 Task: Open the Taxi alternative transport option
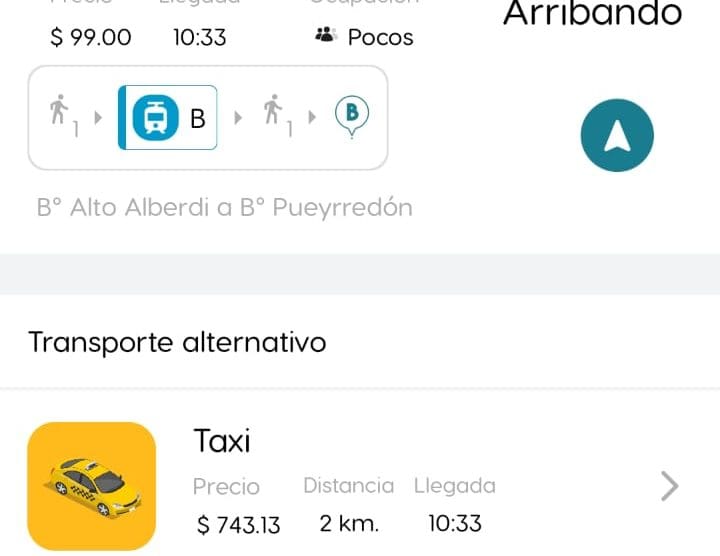[360, 487]
